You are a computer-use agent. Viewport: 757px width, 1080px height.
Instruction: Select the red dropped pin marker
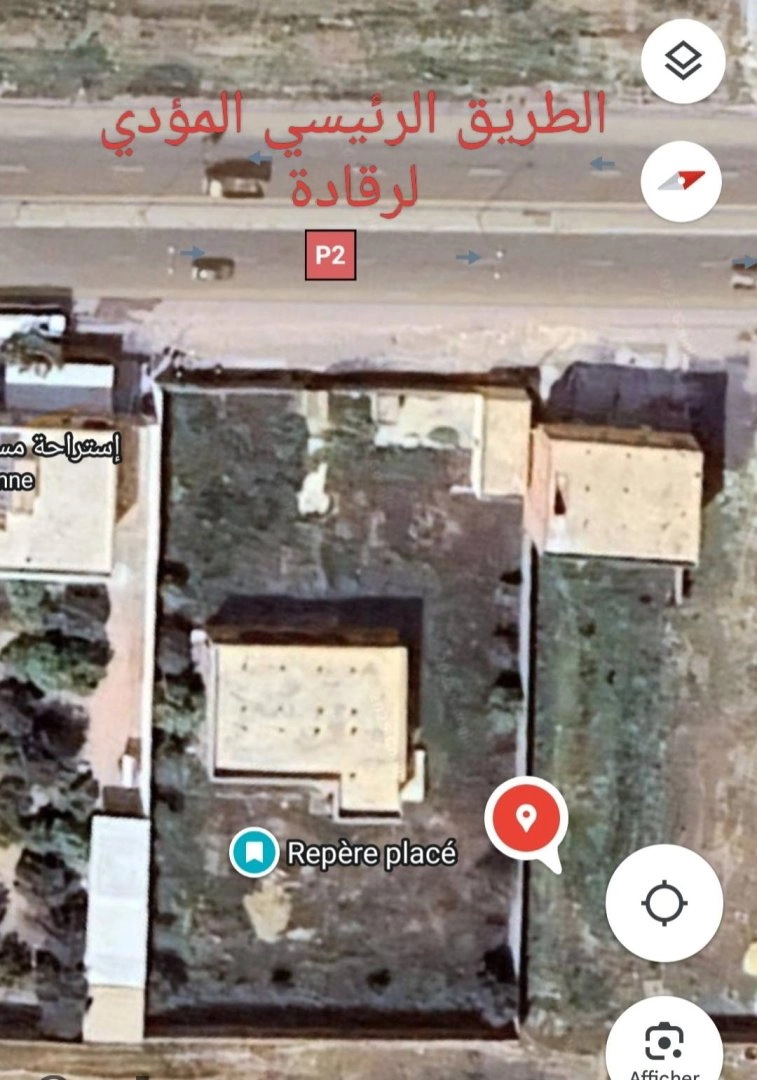[526, 820]
